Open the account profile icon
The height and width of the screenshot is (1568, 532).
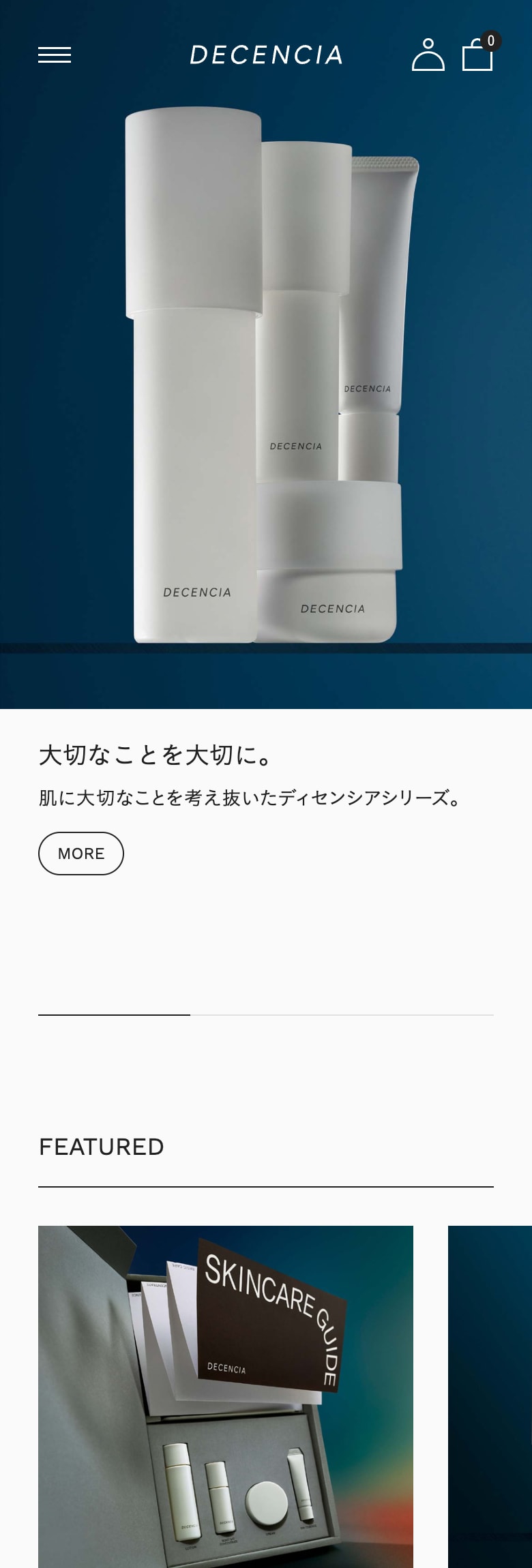428,55
